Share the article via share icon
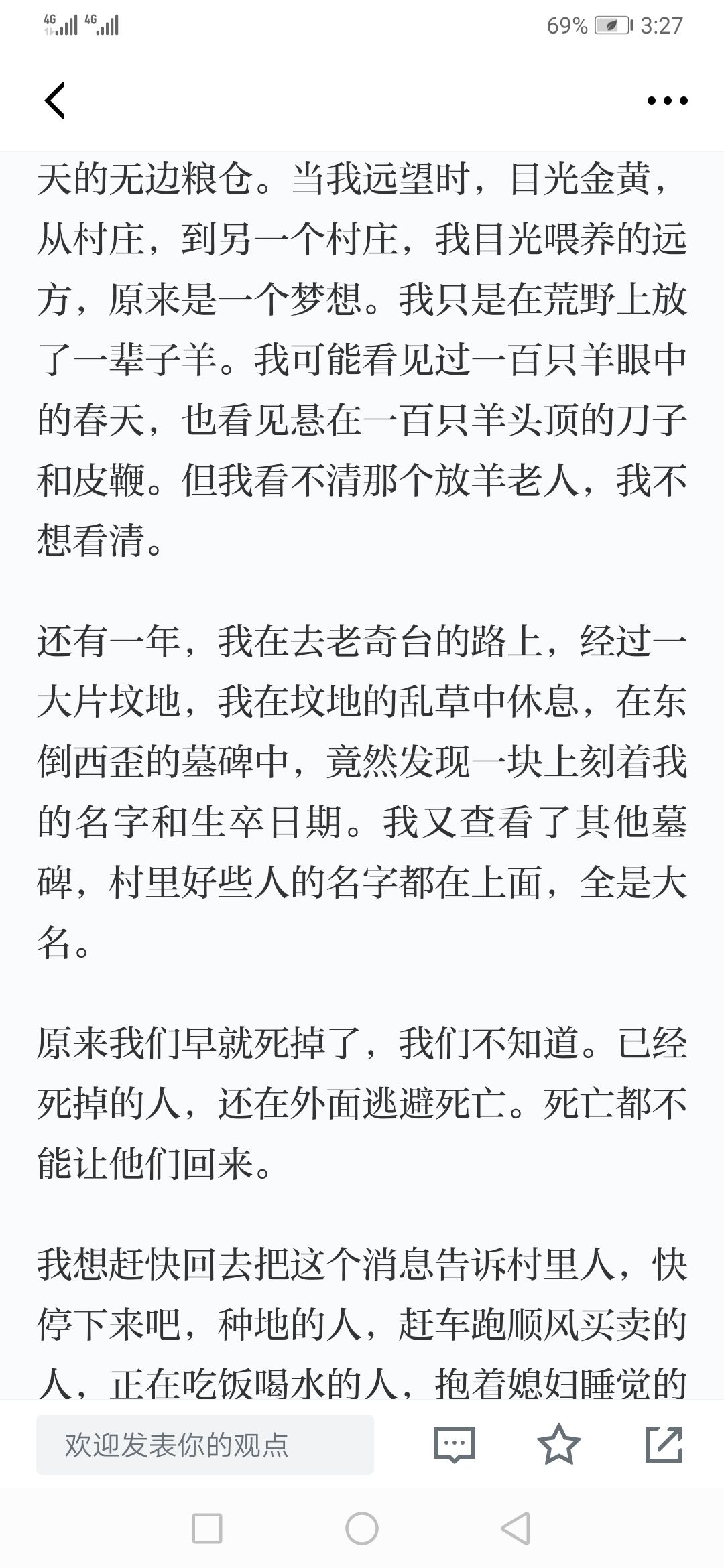This screenshot has width=724, height=1568. pyautogui.click(x=664, y=1444)
